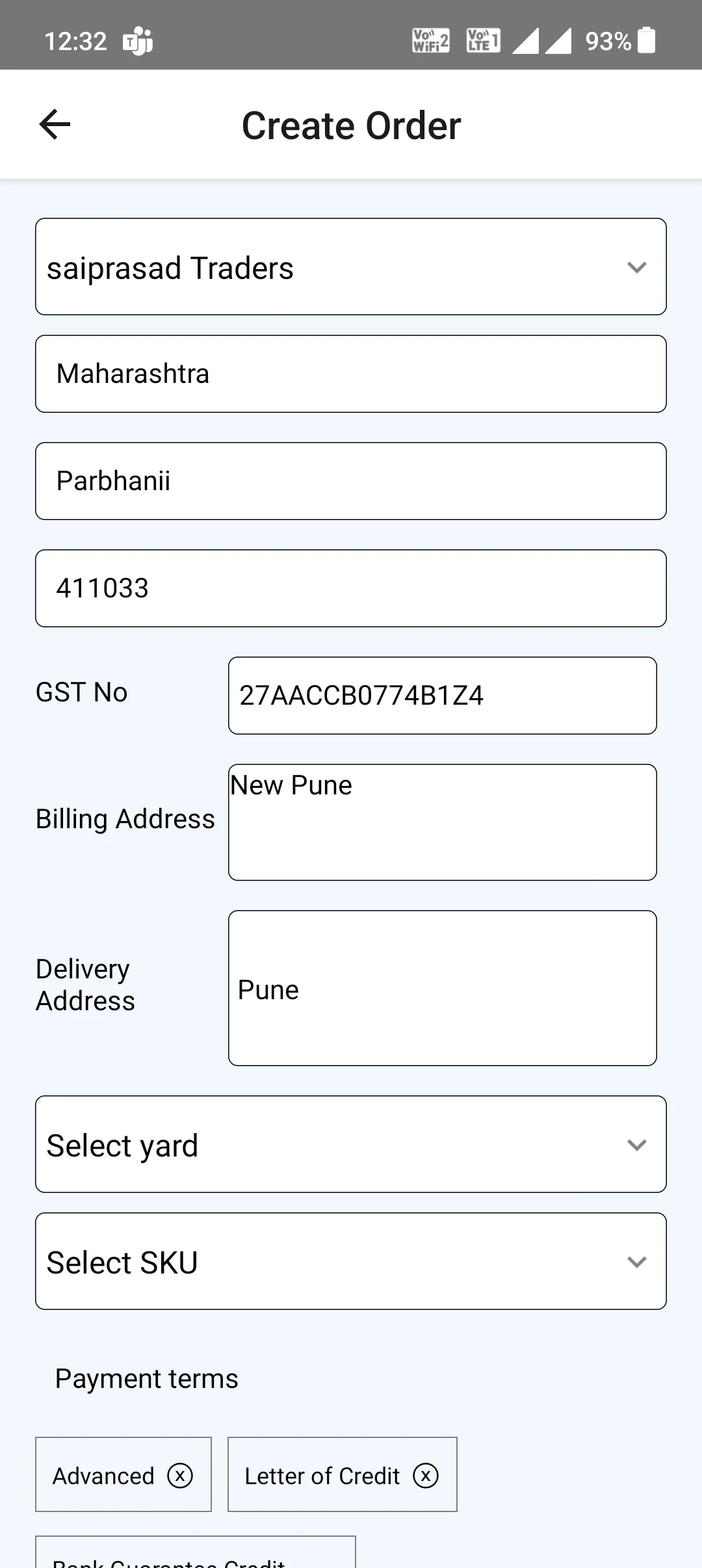
Task: Open the saiprasad Traders dropdown
Action: pos(351,267)
